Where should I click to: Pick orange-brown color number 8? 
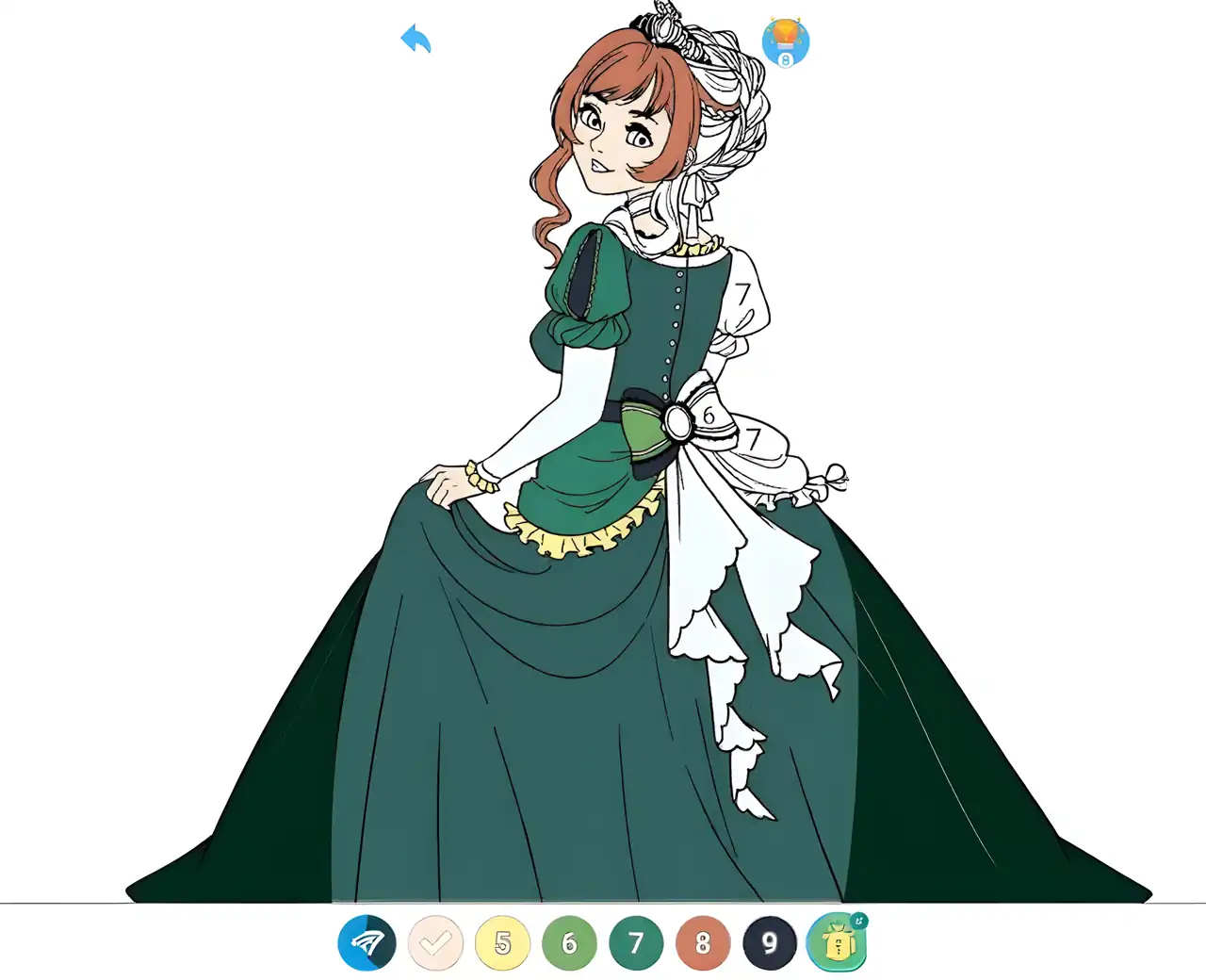pos(703,942)
